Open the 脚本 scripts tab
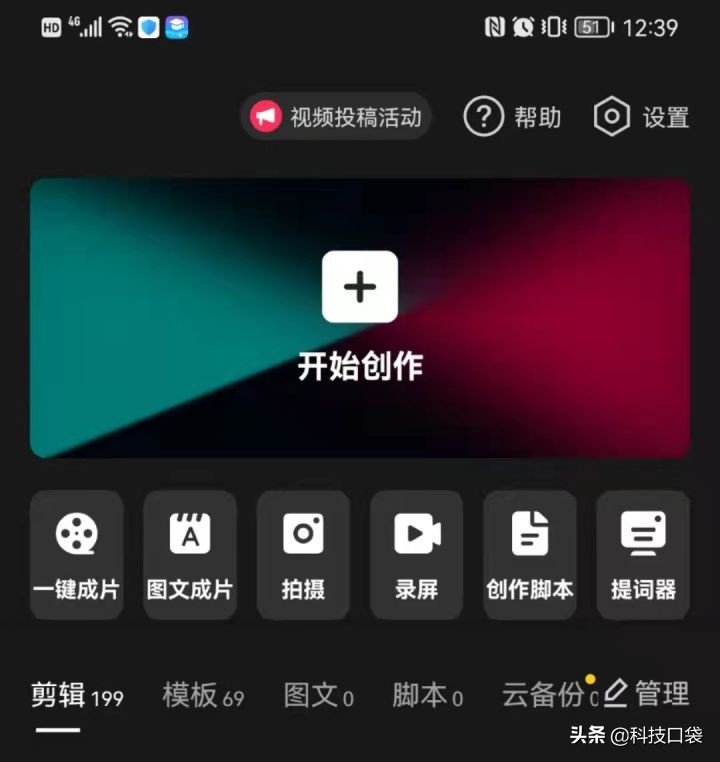The height and width of the screenshot is (762, 720). [x=425, y=694]
